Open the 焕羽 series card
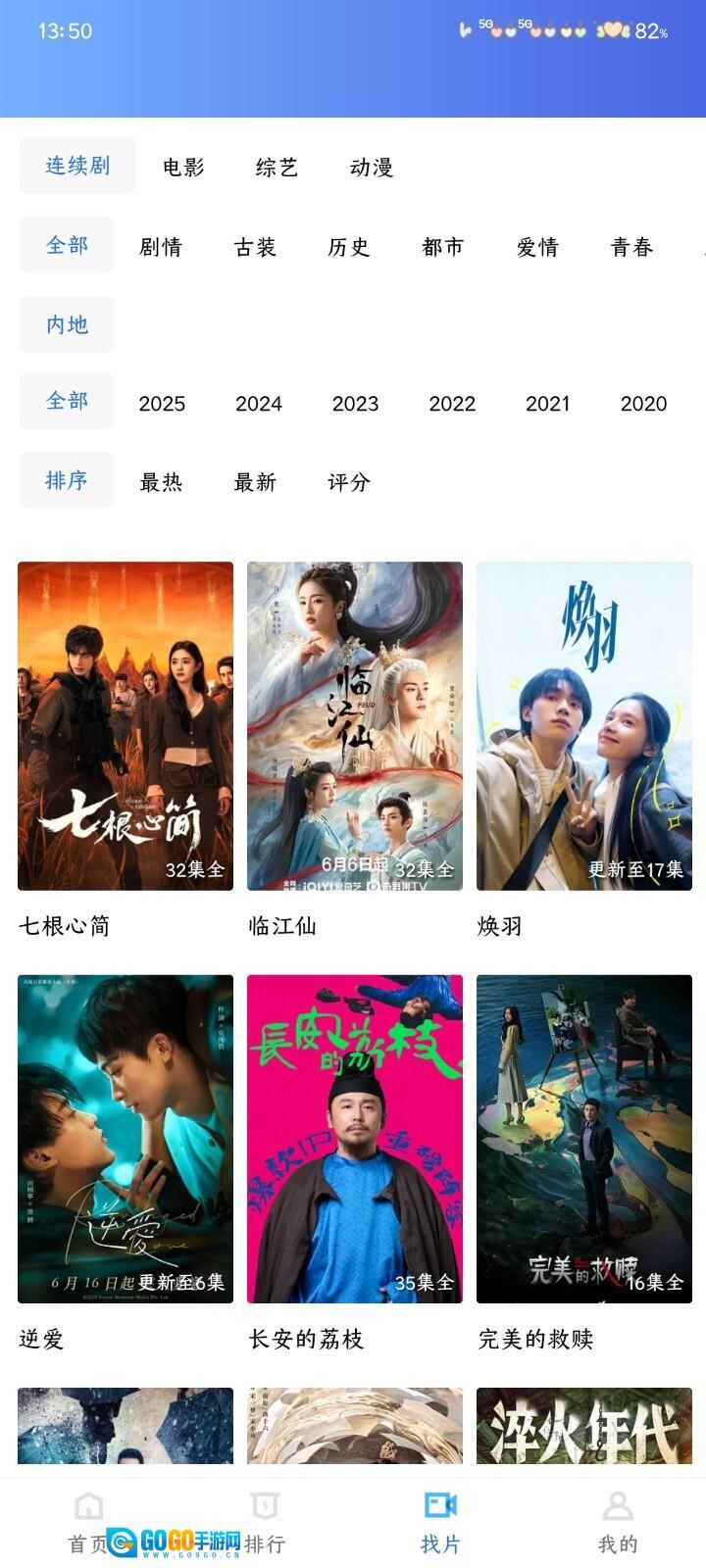 (584, 725)
